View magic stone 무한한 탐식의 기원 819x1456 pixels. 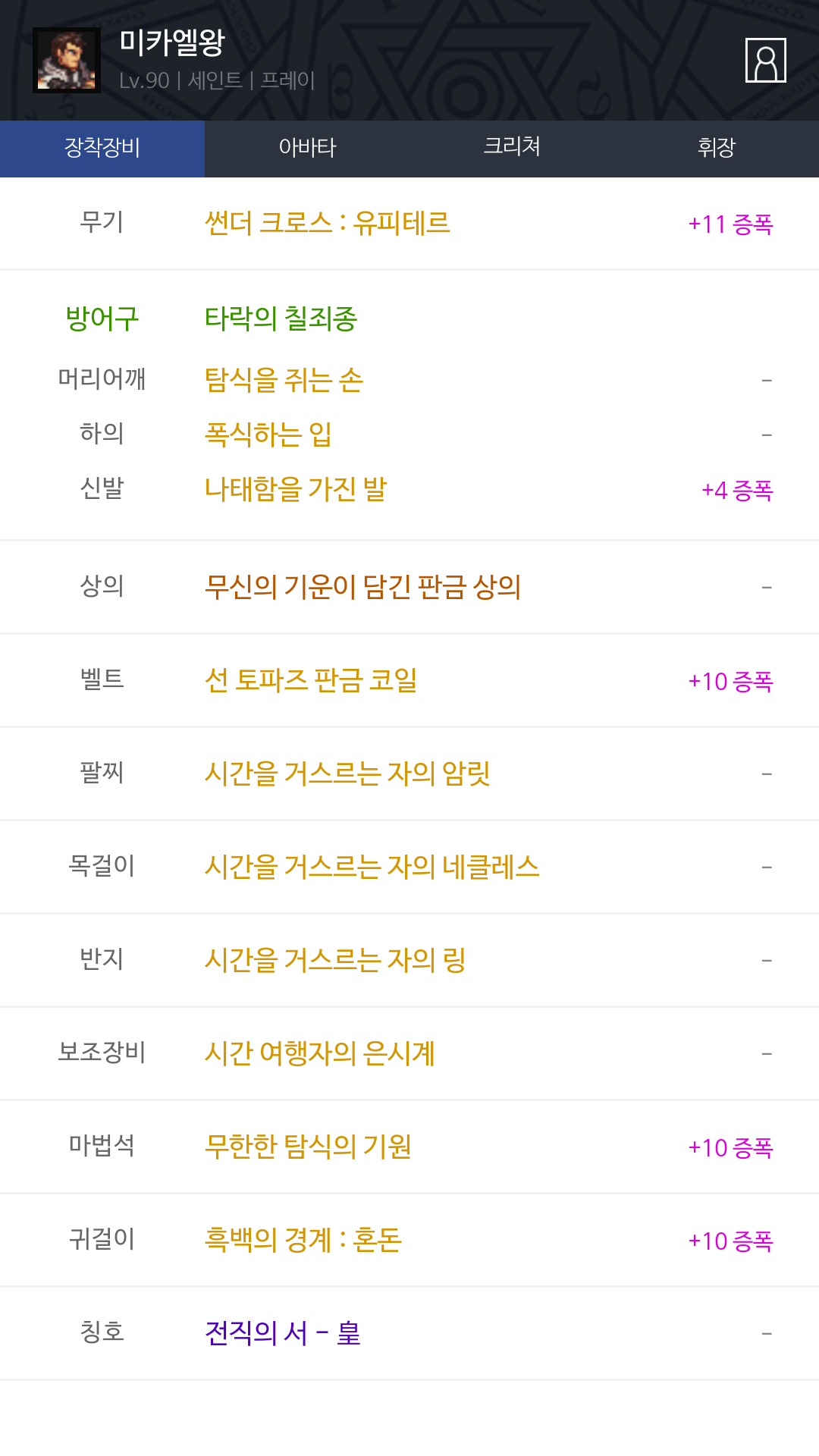(308, 1146)
